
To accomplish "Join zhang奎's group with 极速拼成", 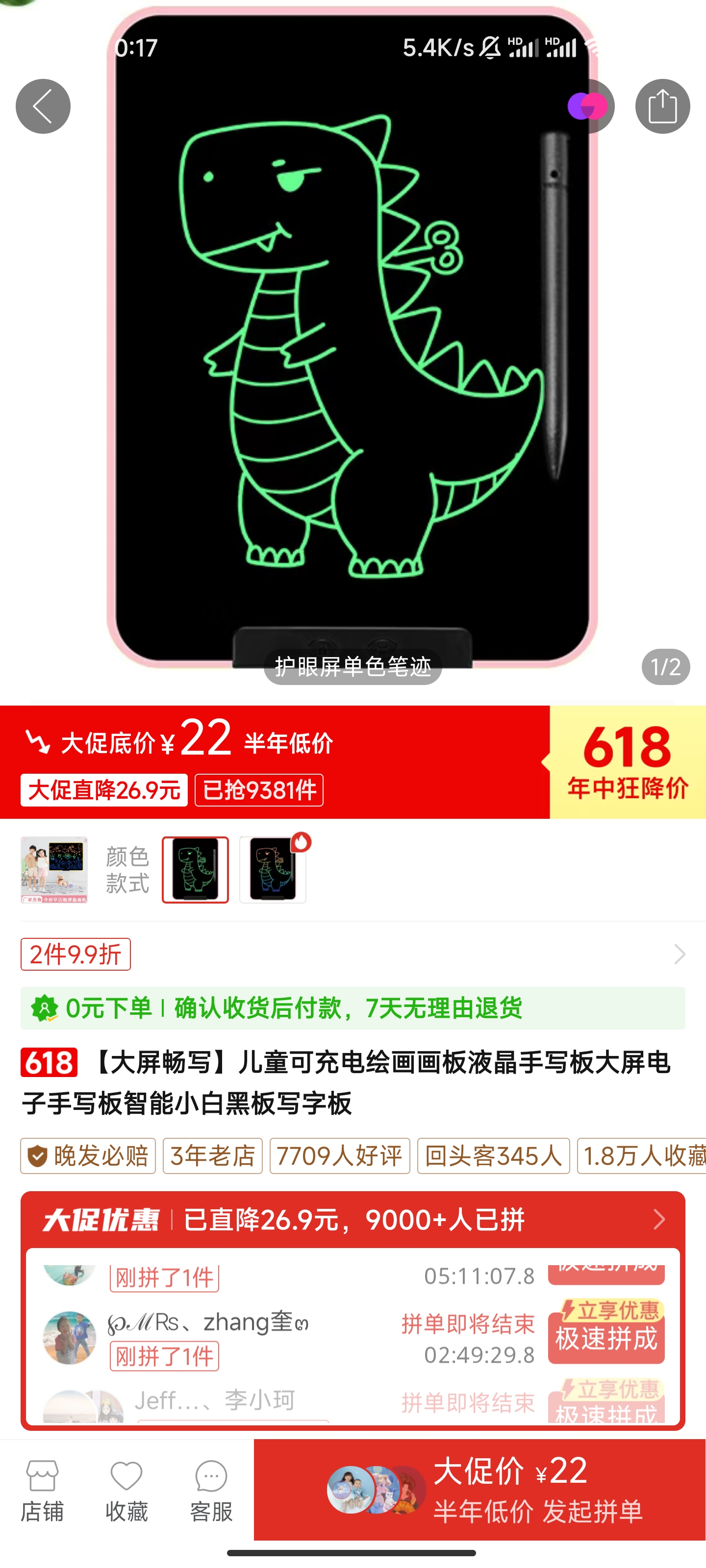I will coord(605,1337).
